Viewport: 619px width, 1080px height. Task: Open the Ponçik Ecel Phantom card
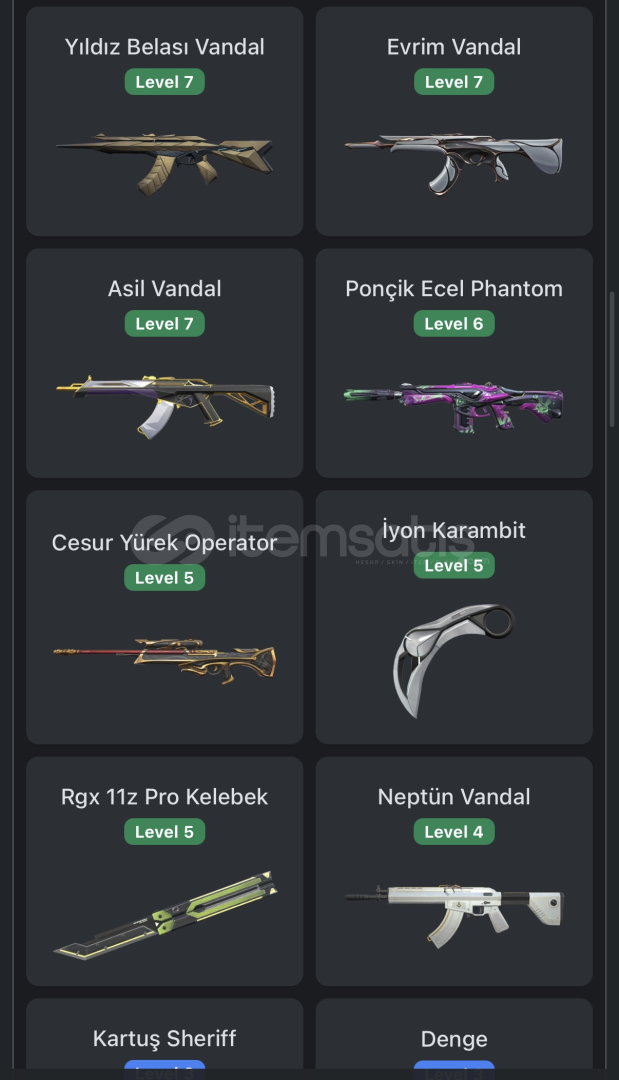pyautogui.click(x=454, y=363)
